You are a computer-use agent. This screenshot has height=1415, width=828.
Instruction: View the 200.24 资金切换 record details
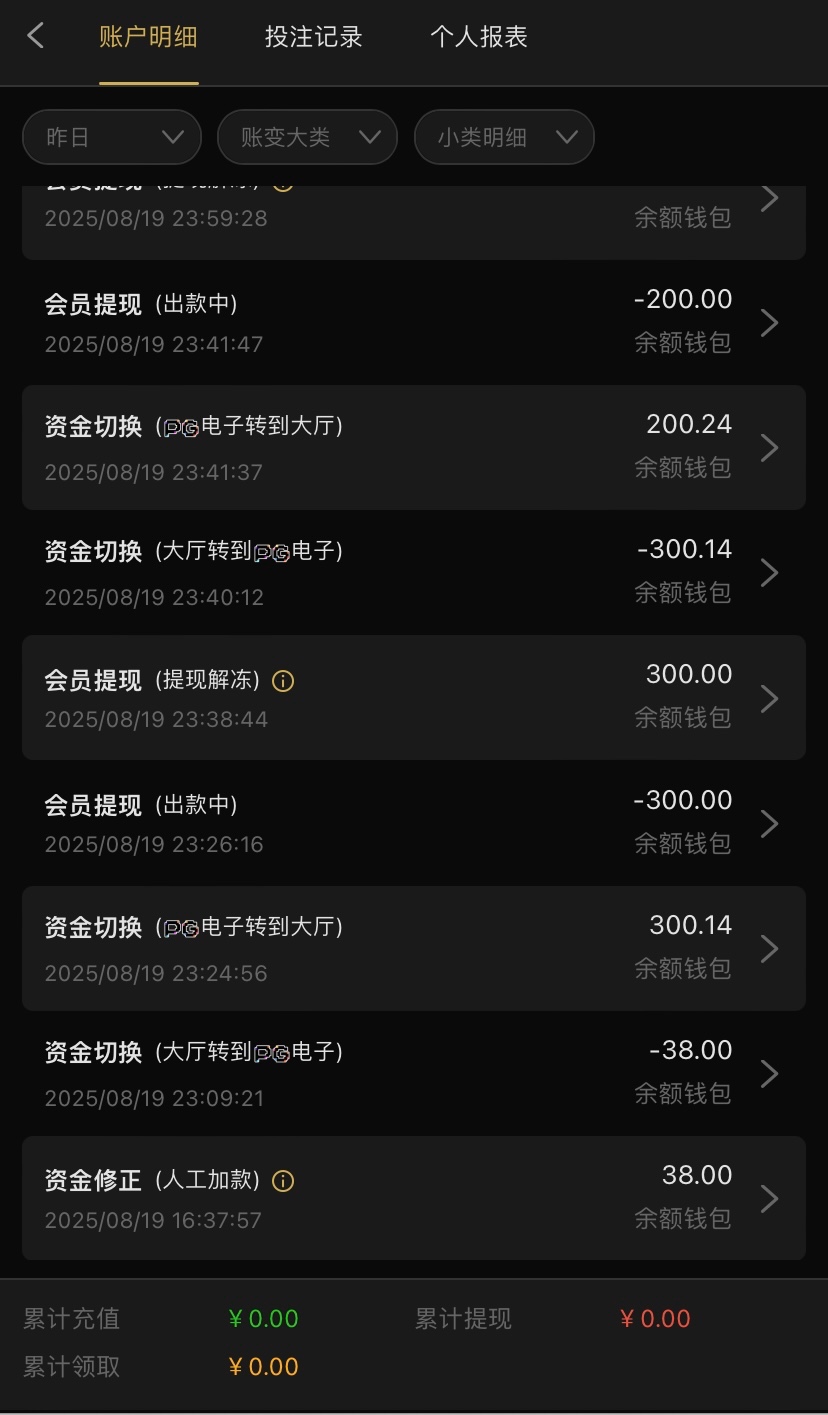(x=413, y=447)
